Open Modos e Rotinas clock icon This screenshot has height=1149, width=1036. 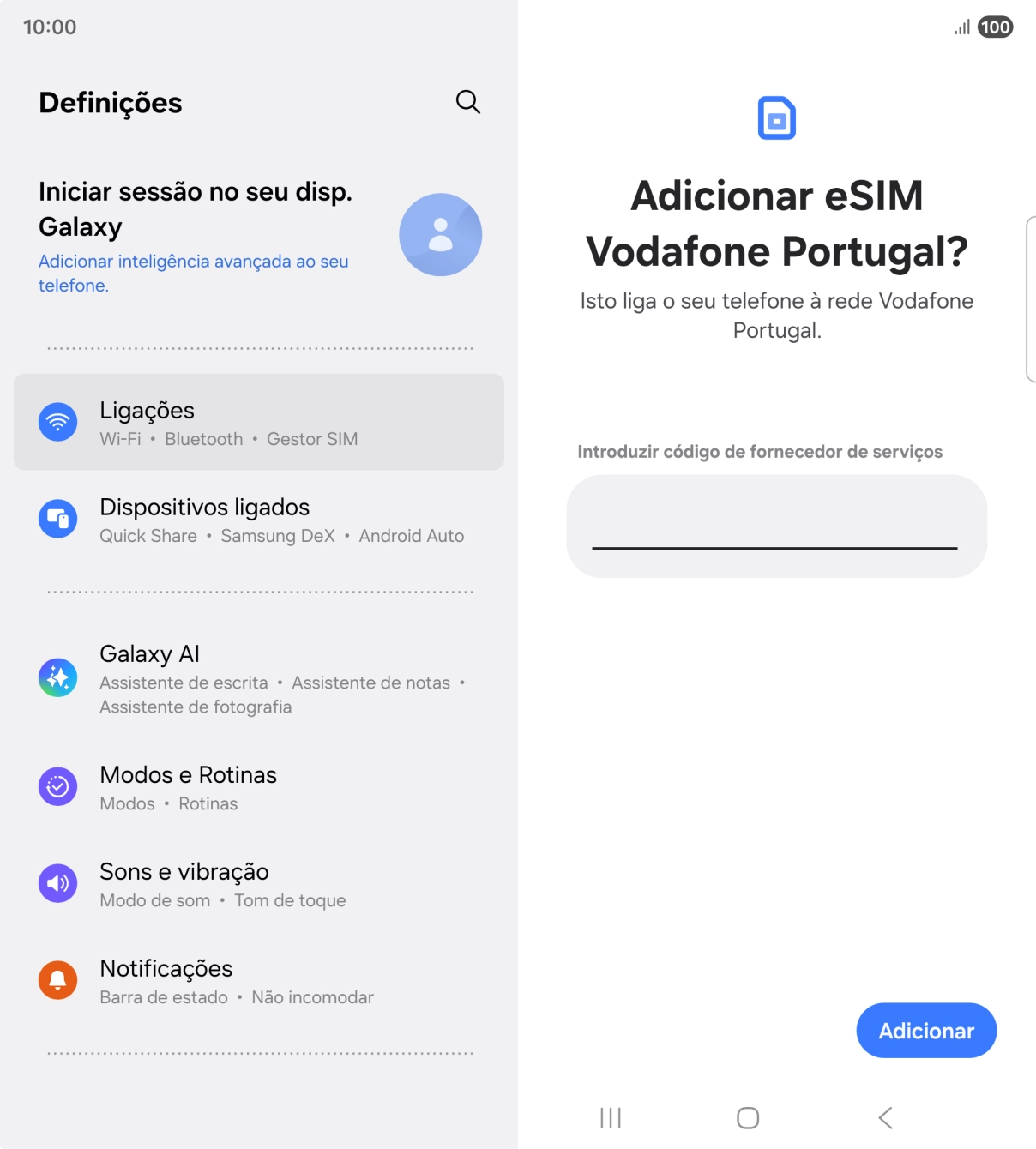pyautogui.click(x=57, y=786)
